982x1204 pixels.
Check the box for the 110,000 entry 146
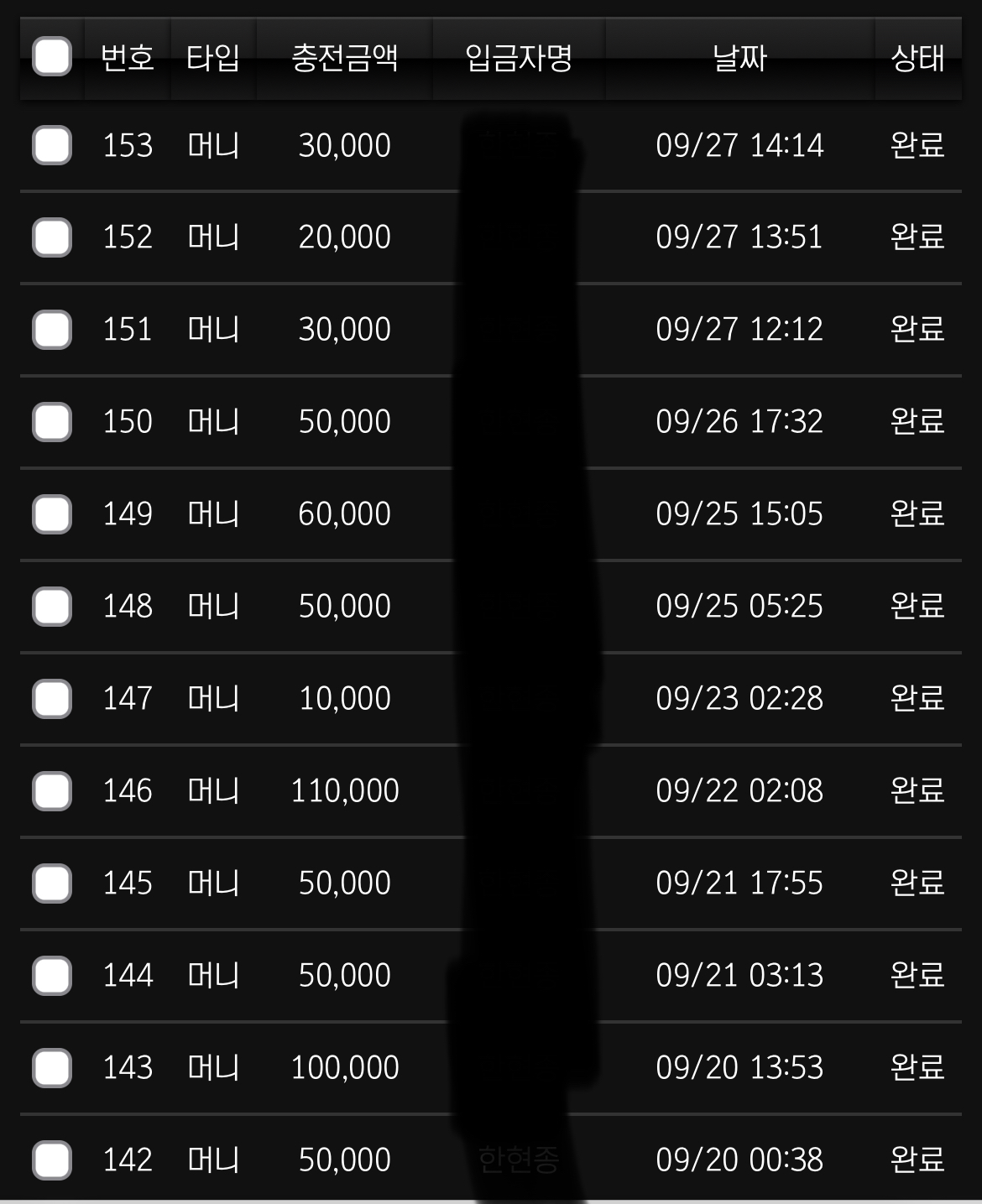click(52, 791)
